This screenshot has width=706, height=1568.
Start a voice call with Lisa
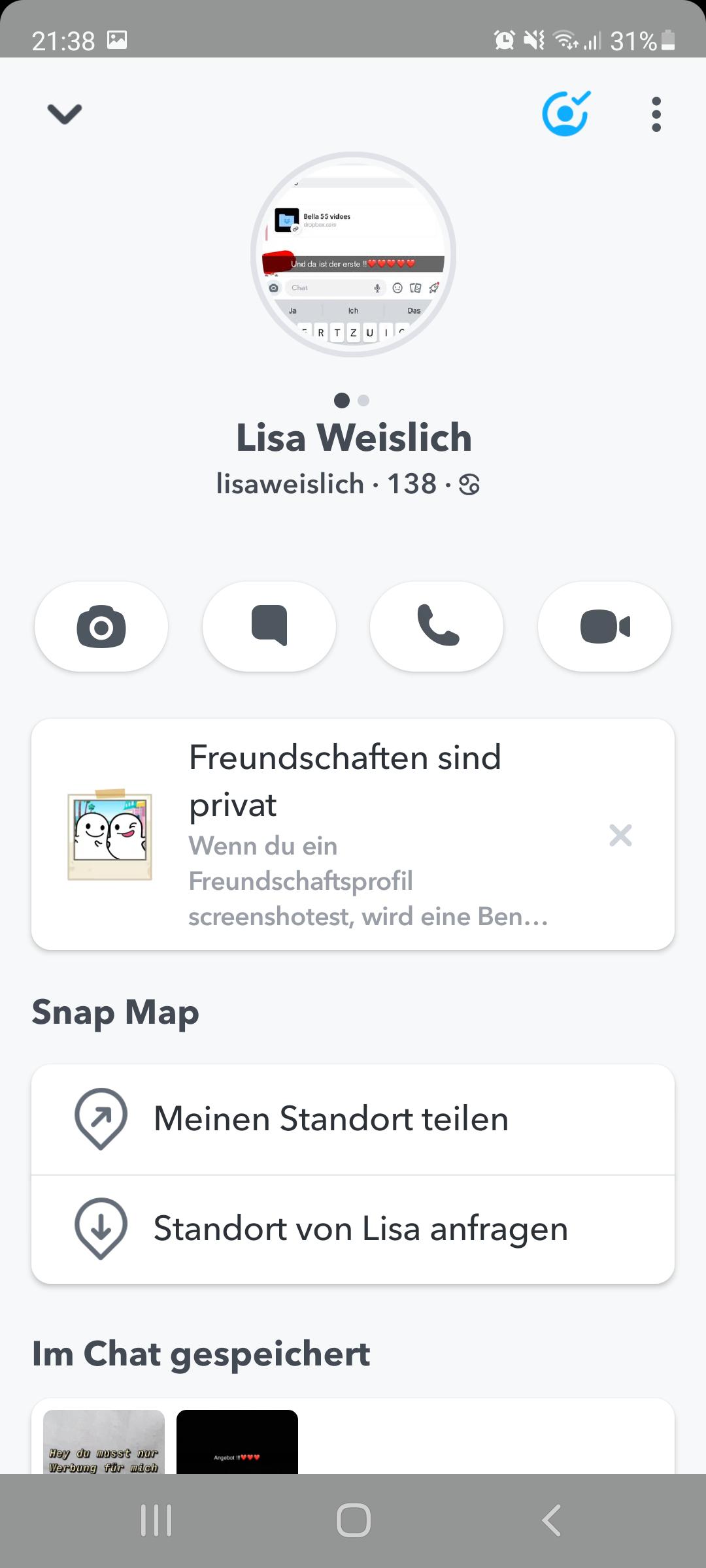point(436,626)
